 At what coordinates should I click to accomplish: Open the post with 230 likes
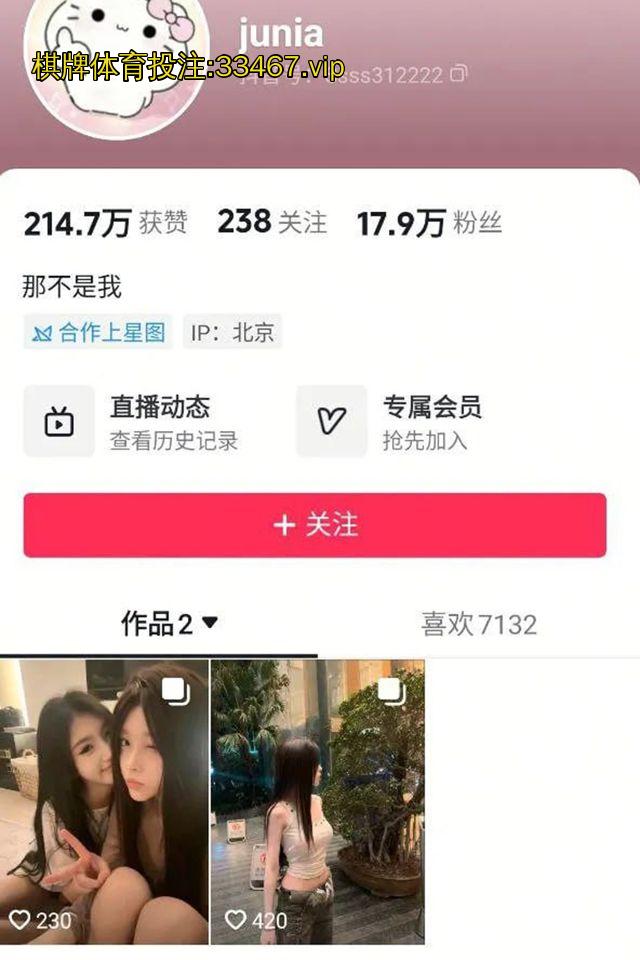pos(104,800)
